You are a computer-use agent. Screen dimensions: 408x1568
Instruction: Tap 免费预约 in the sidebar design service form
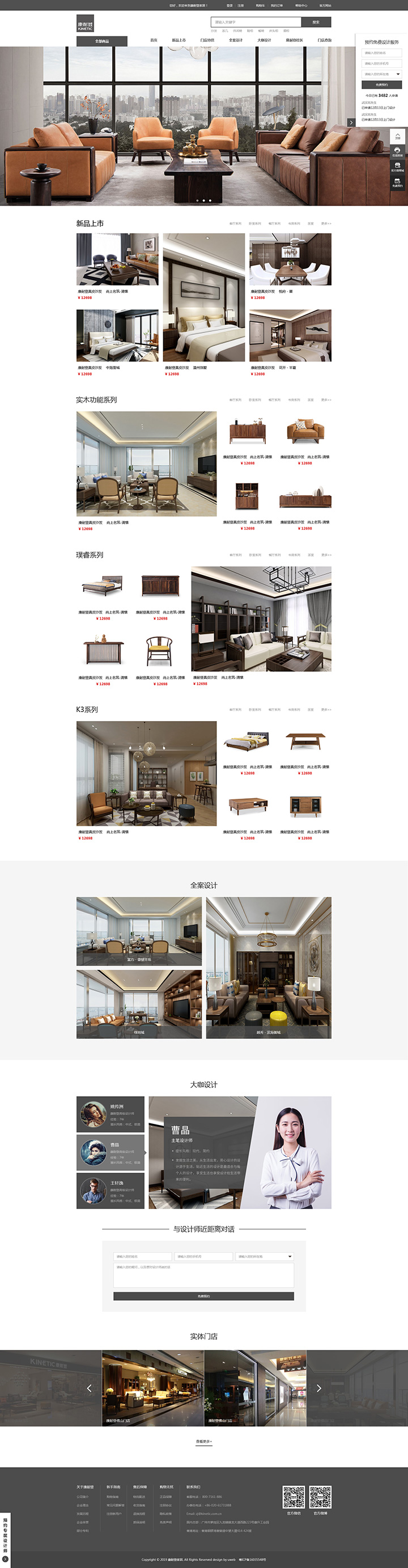pyautogui.click(x=382, y=84)
